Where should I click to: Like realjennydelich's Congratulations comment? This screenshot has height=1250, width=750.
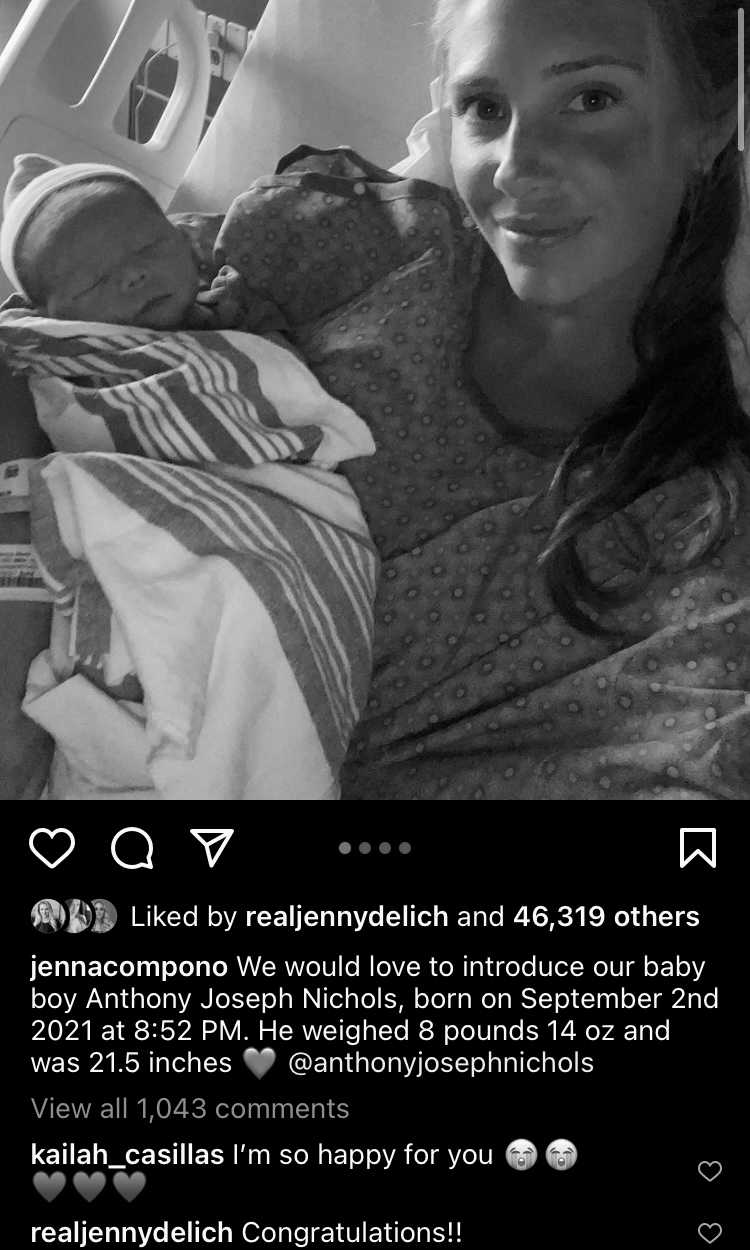[x=709, y=1232]
